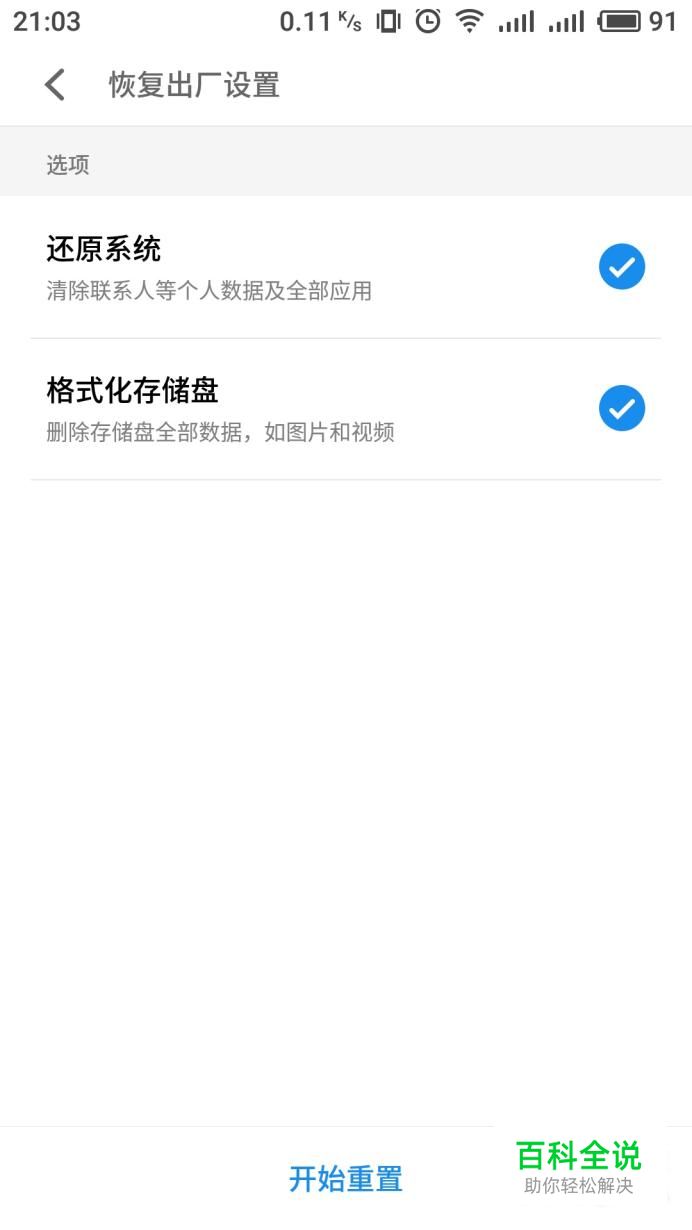Uncheck the 还原系统 checkbox
The width and height of the screenshot is (692, 1230).
(622, 267)
